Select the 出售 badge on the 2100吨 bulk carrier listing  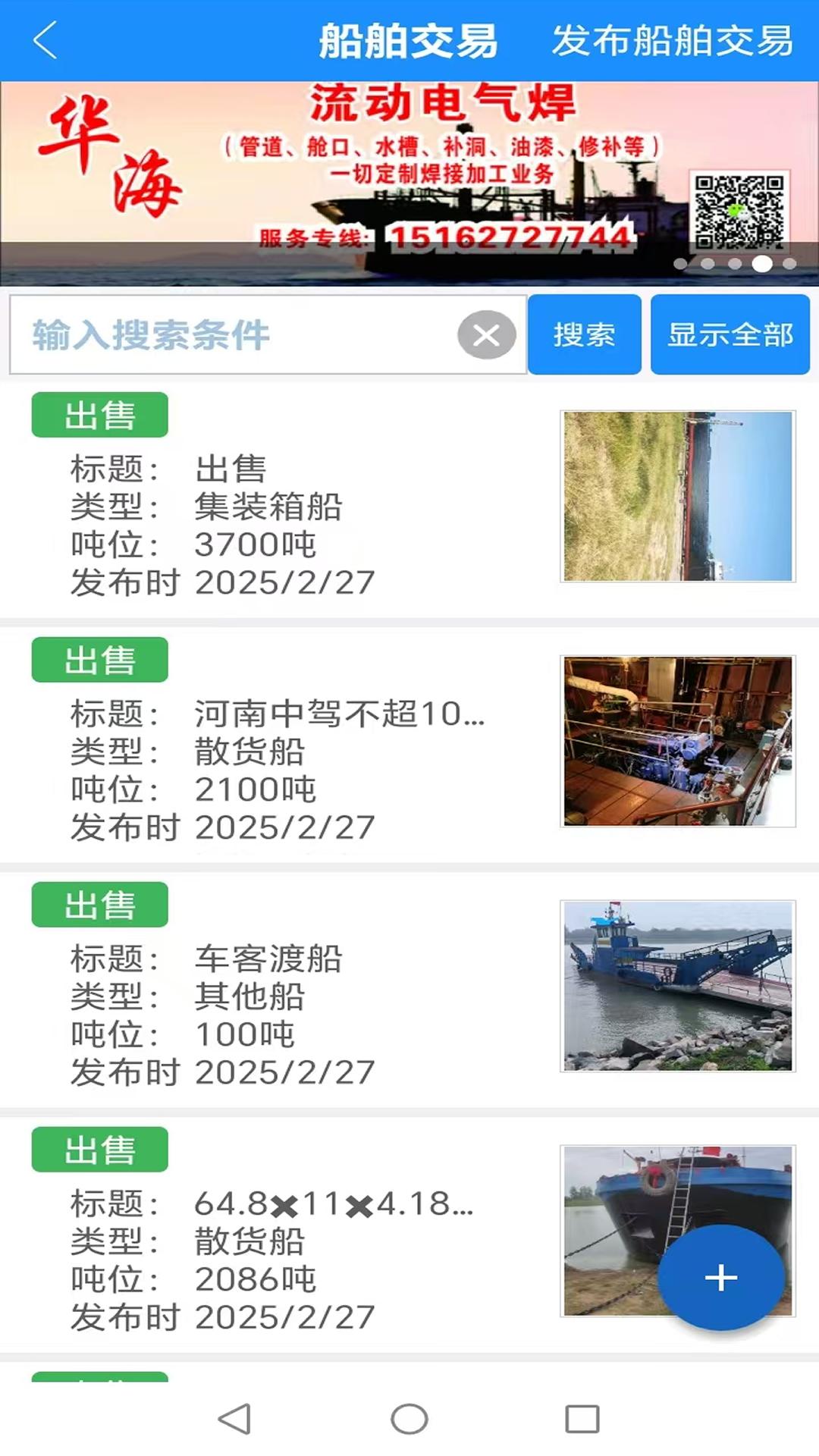coord(99,660)
